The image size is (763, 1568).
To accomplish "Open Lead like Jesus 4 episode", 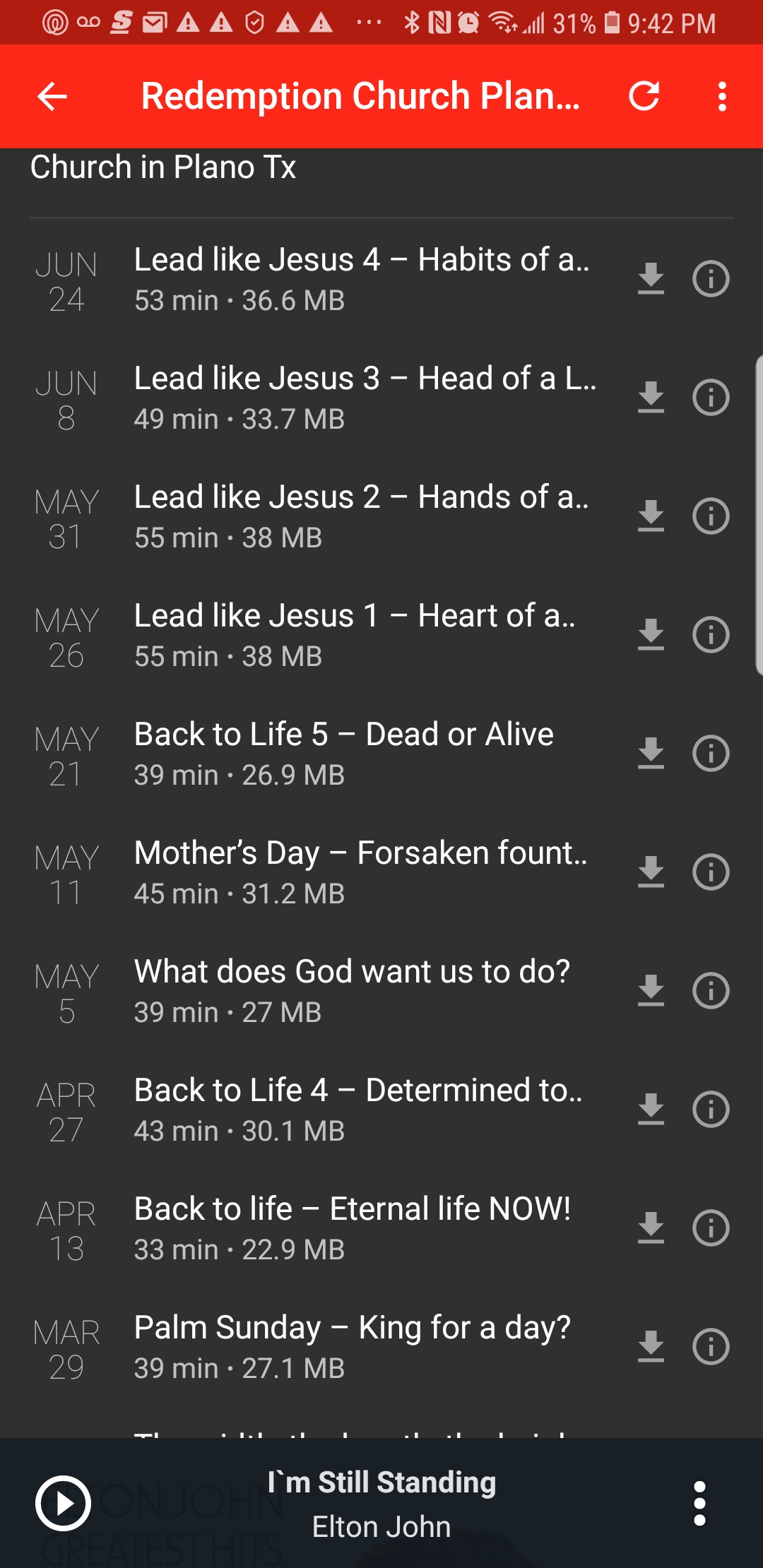I will (360, 278).
